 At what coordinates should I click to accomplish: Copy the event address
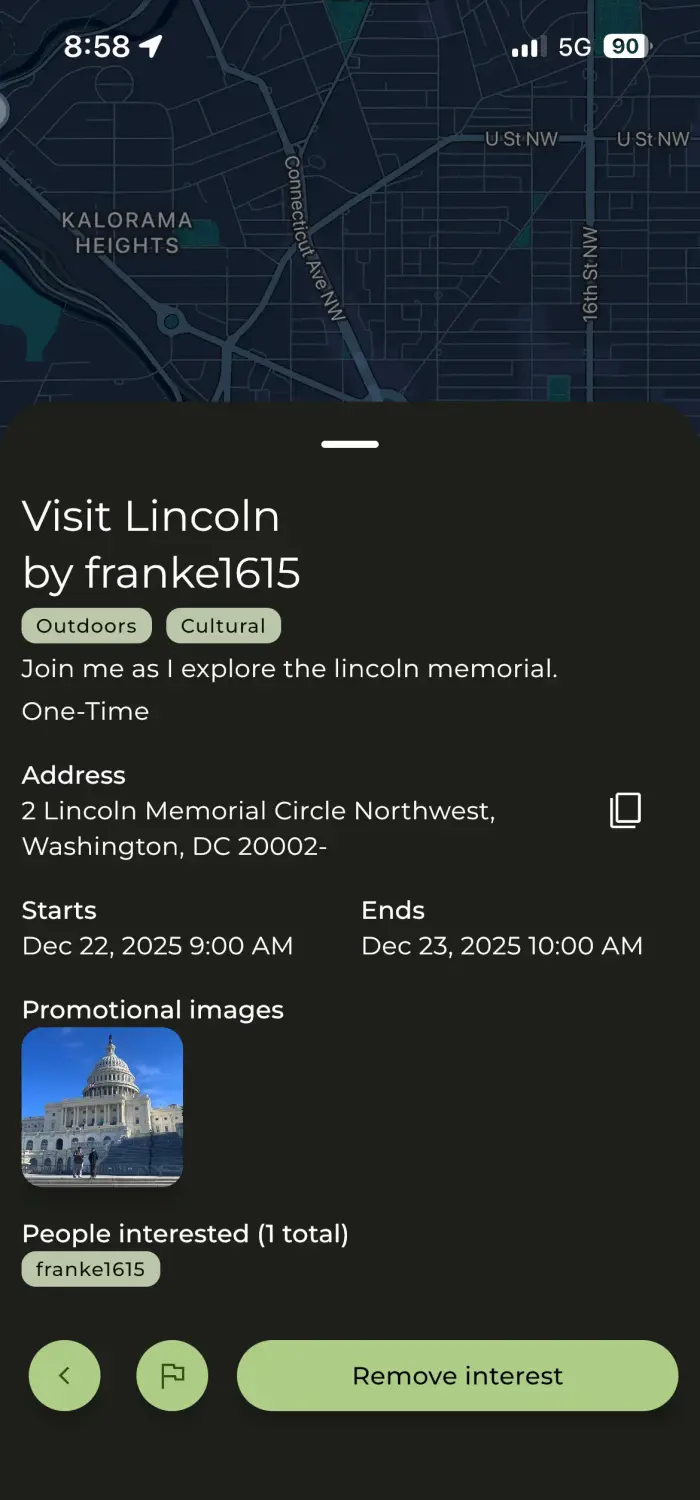[x=626, y=810]
